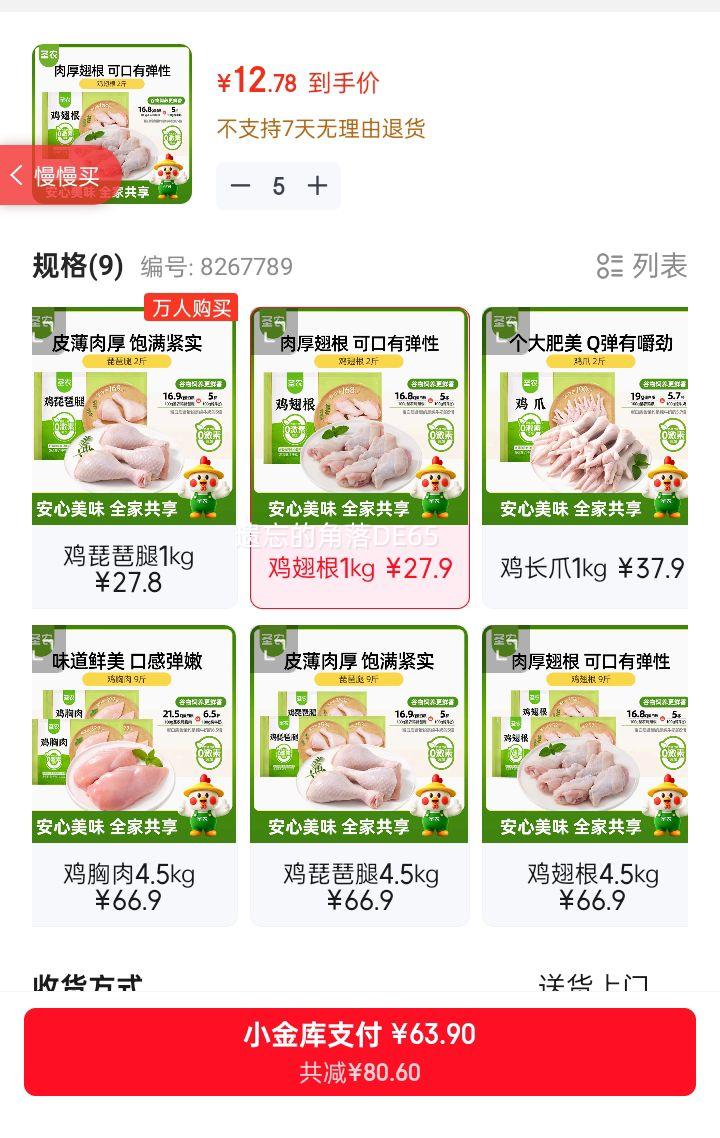Screen dimensions: 720x1138
Task: Click the plus icon to increase quantity
Action: (x=316, y=186)
